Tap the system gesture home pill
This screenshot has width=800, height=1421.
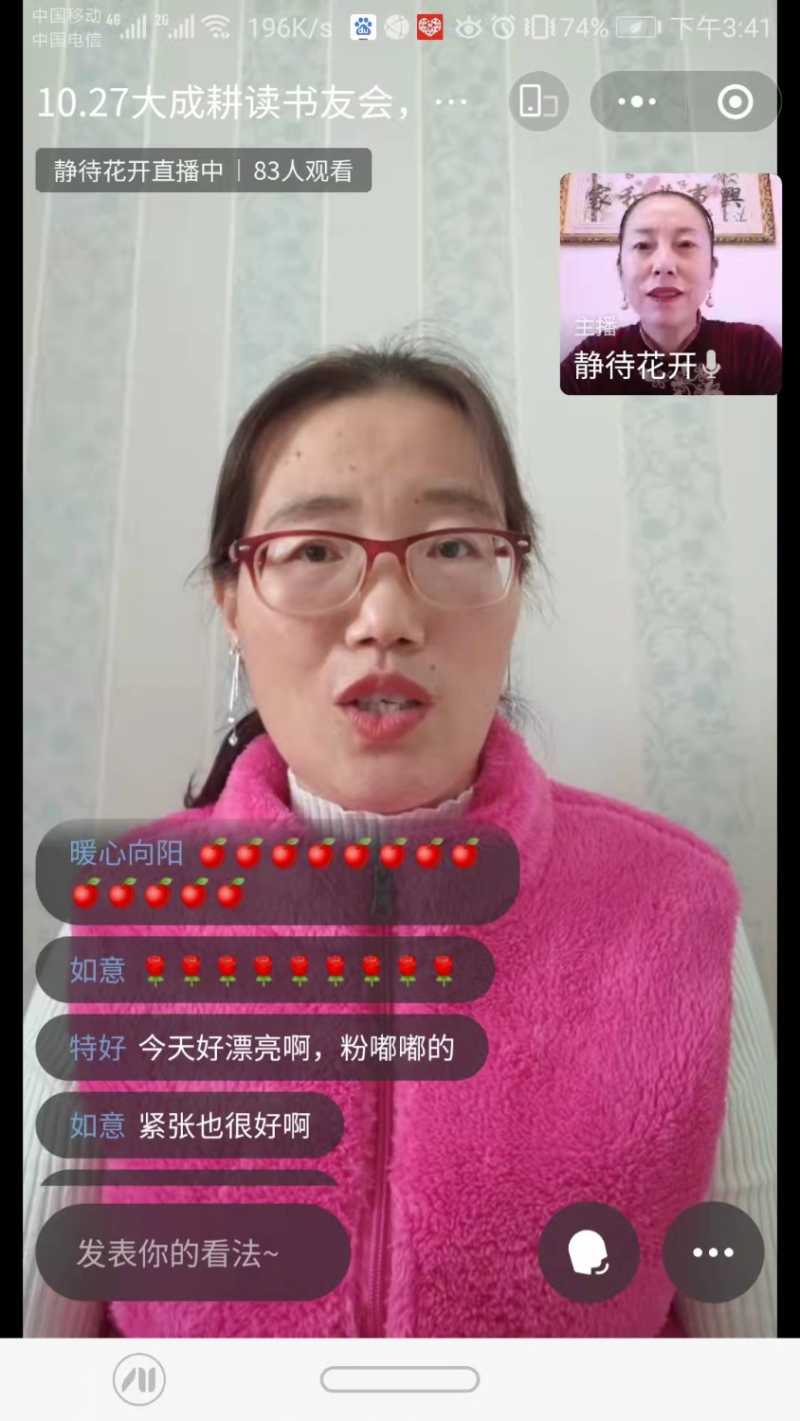400,1380
